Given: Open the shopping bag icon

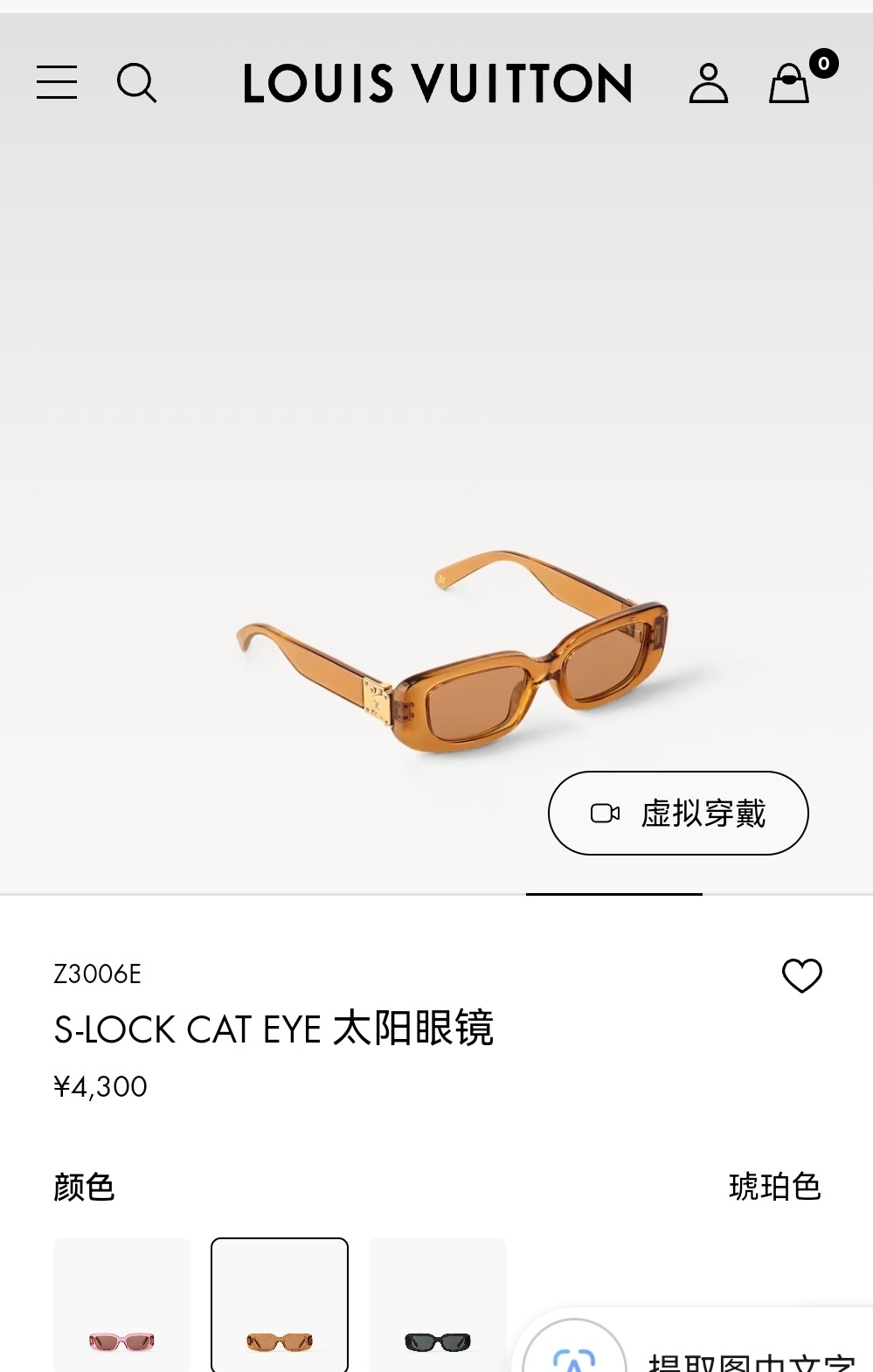Looking at the screenshot, I should click(787, 85).
